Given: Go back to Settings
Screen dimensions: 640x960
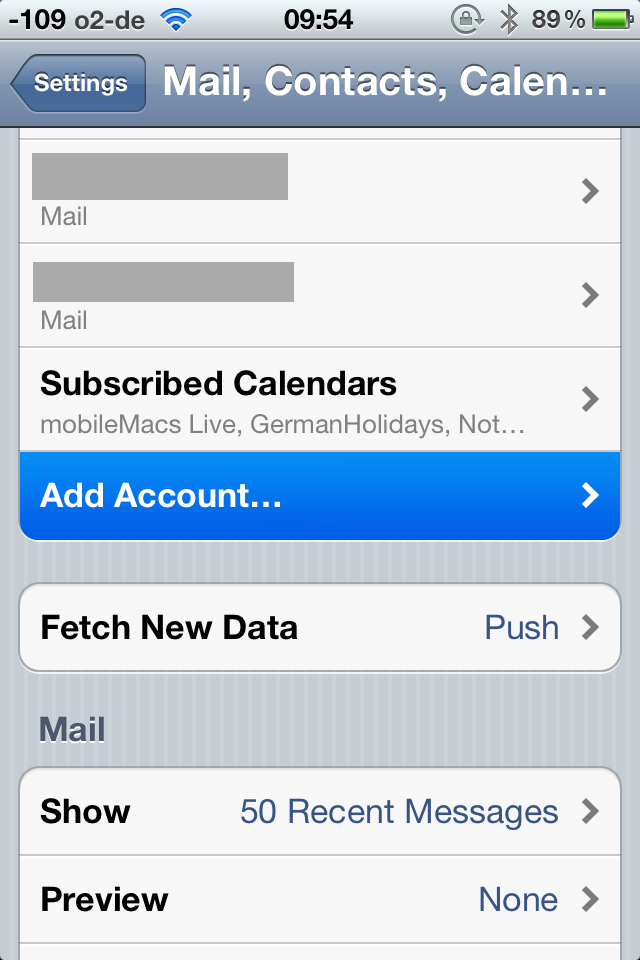Looking at the screenshot, I should pyautogui.click(x=80, y=83).
